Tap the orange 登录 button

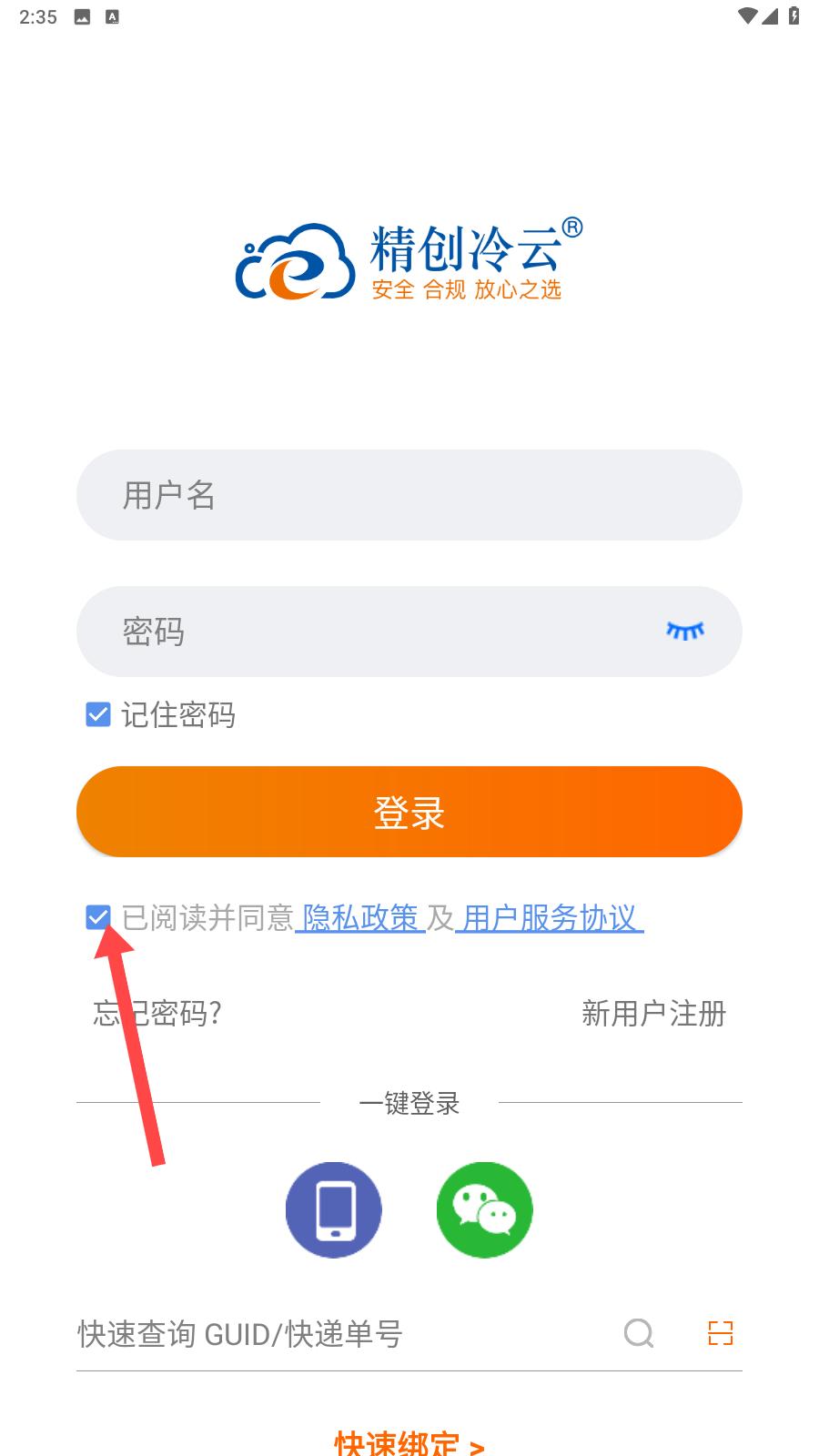coord(409,812)
